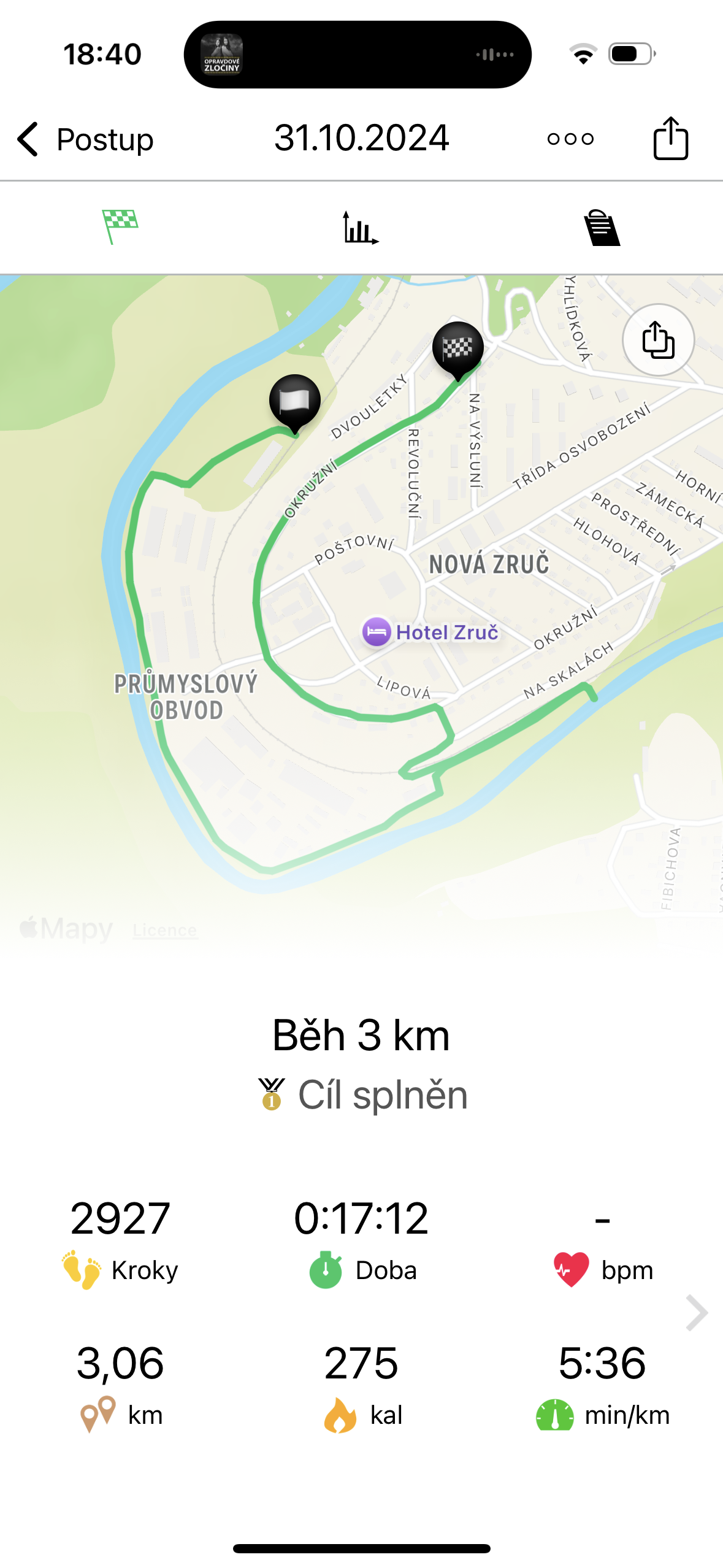Show the next page of stats

click(x=697, y=1313)
